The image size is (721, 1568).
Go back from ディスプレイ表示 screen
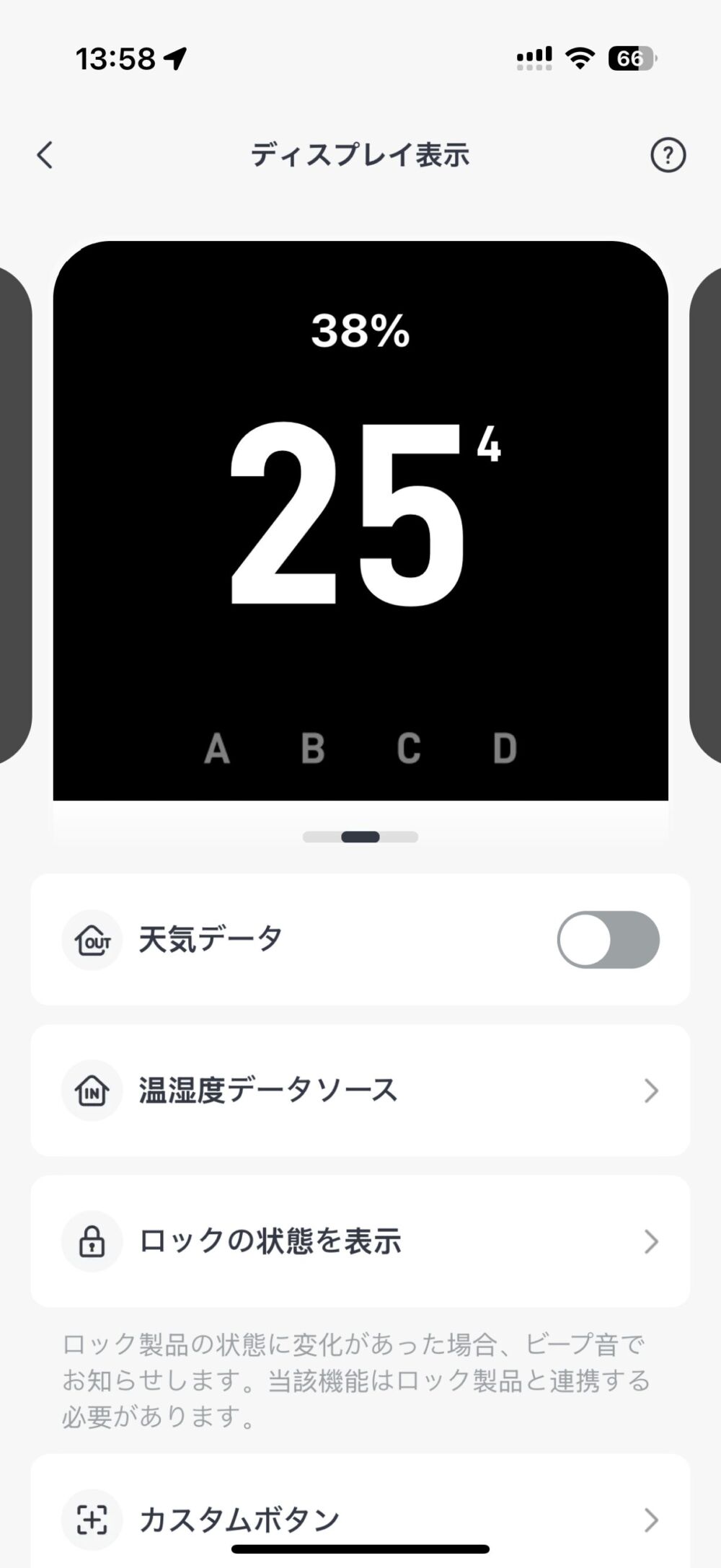45,155
